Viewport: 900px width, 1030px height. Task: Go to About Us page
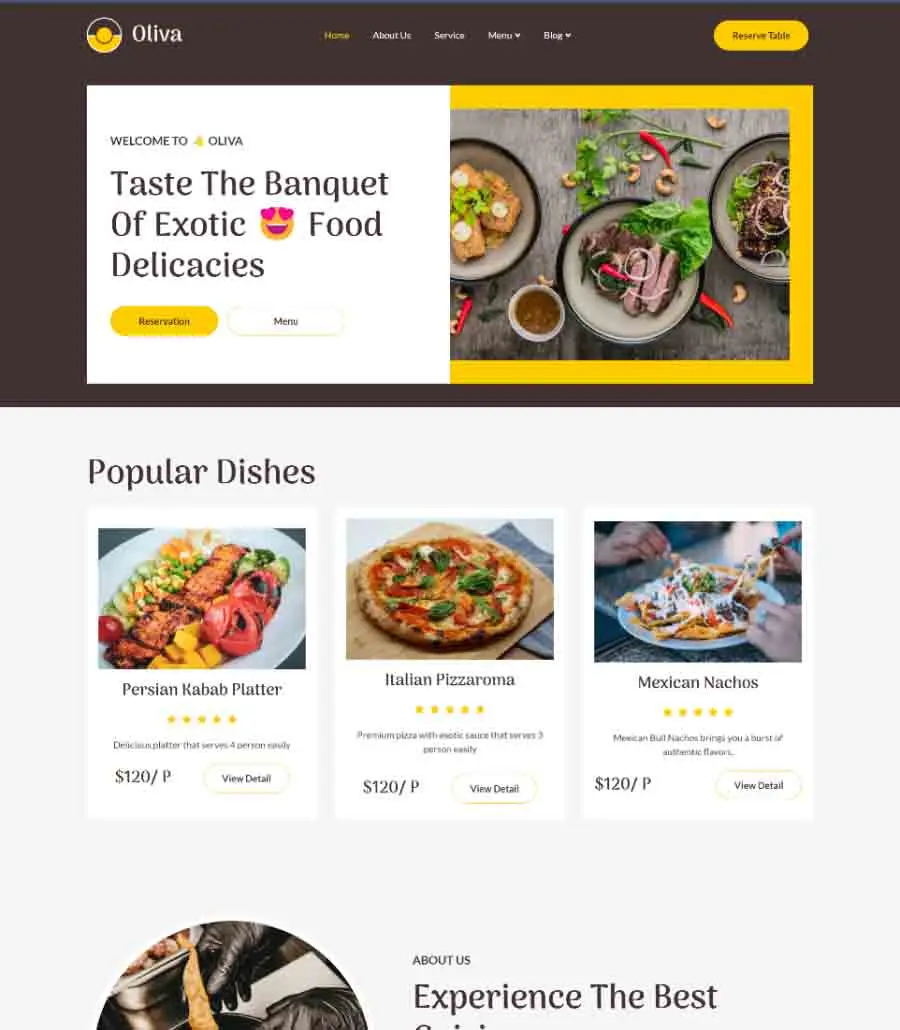pyautogui.click(x=391, y=36)
